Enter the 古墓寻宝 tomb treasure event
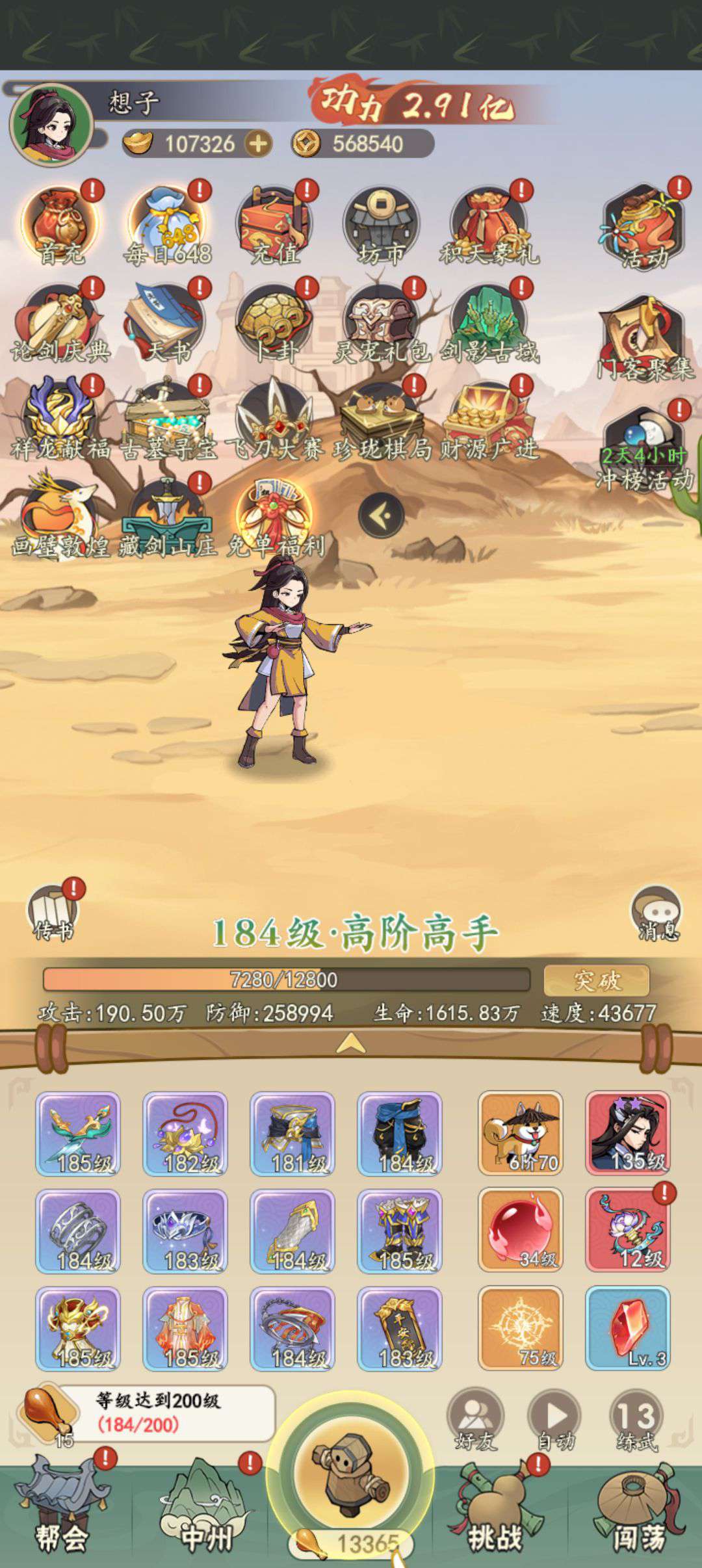This screenshot has width=702, height=1568. coord(169,421)
